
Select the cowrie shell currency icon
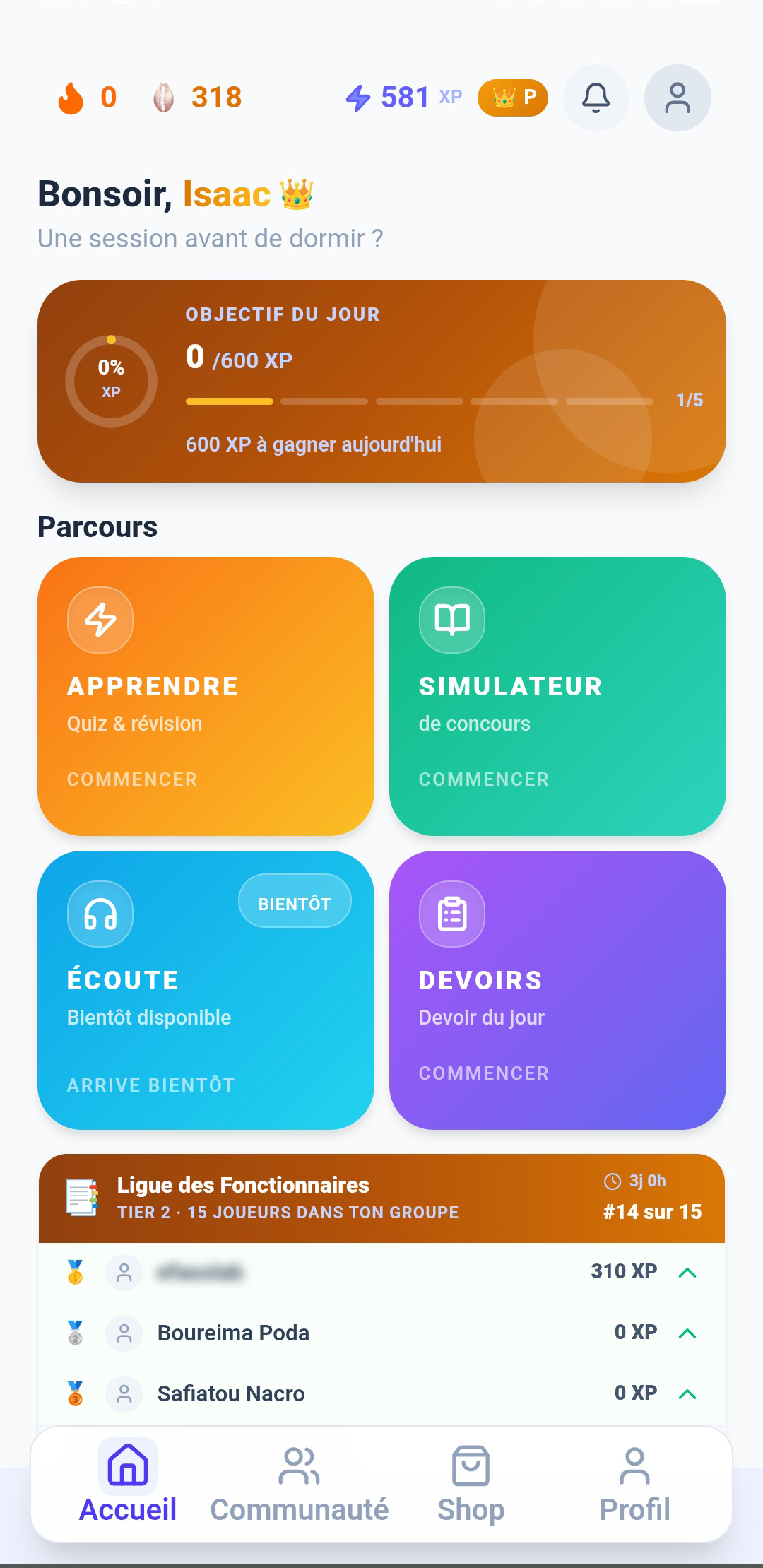click(x=163, y=98)
